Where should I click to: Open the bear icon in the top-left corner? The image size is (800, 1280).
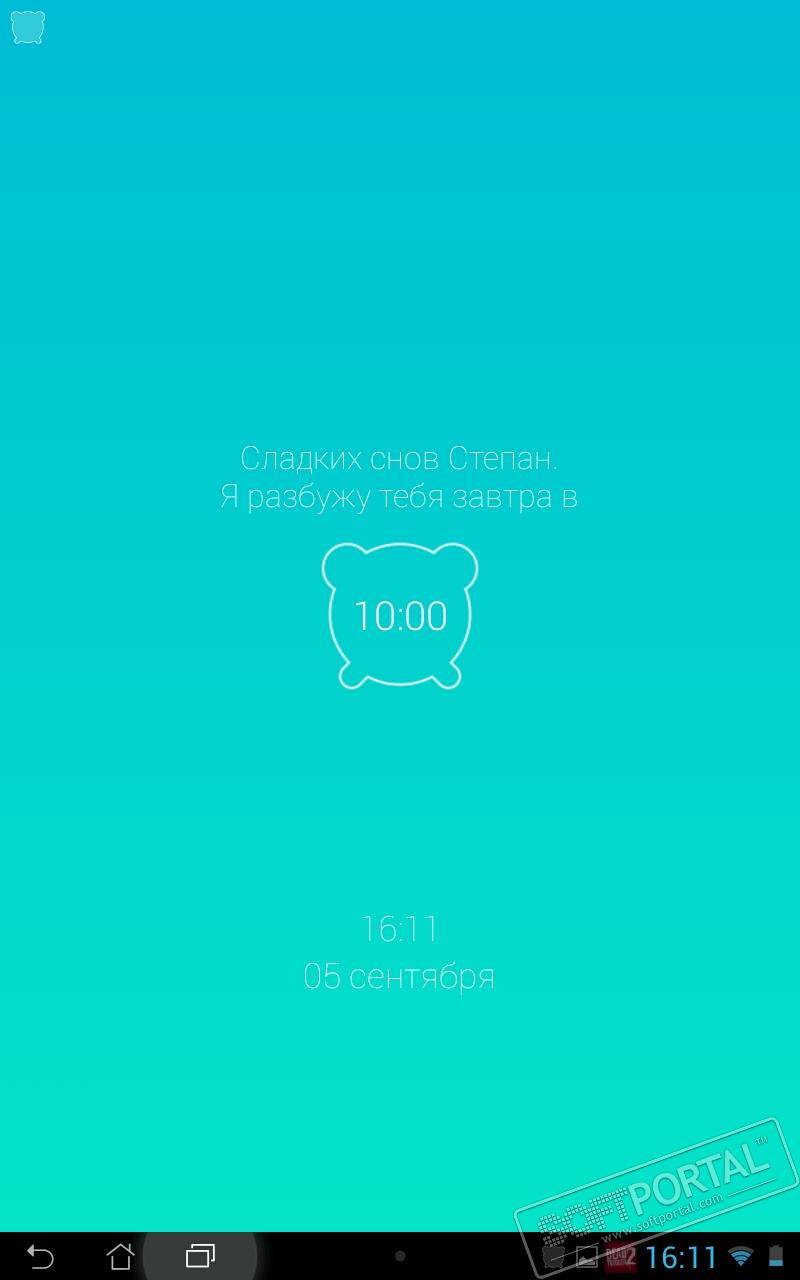click(28, 27)
